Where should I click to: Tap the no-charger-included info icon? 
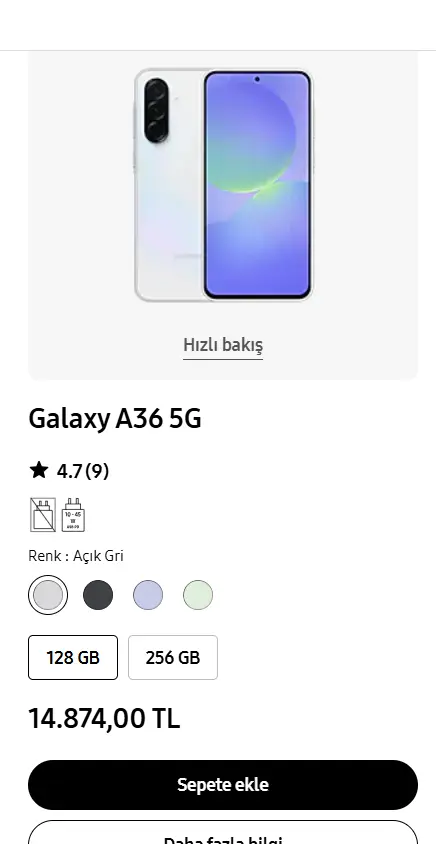(43, 515)
